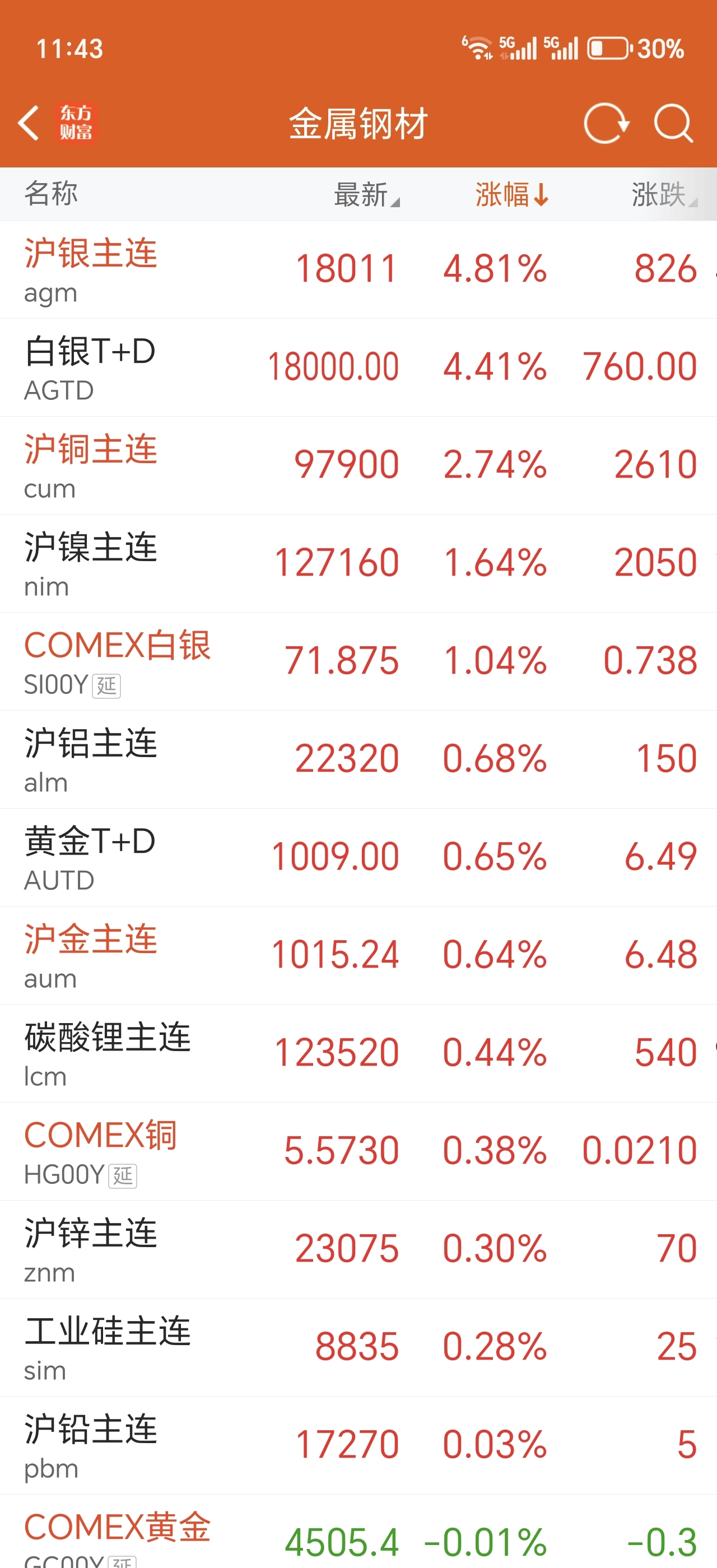Sort by 涨跌 column
The image size is (717, 1568).
click(662, 195)
